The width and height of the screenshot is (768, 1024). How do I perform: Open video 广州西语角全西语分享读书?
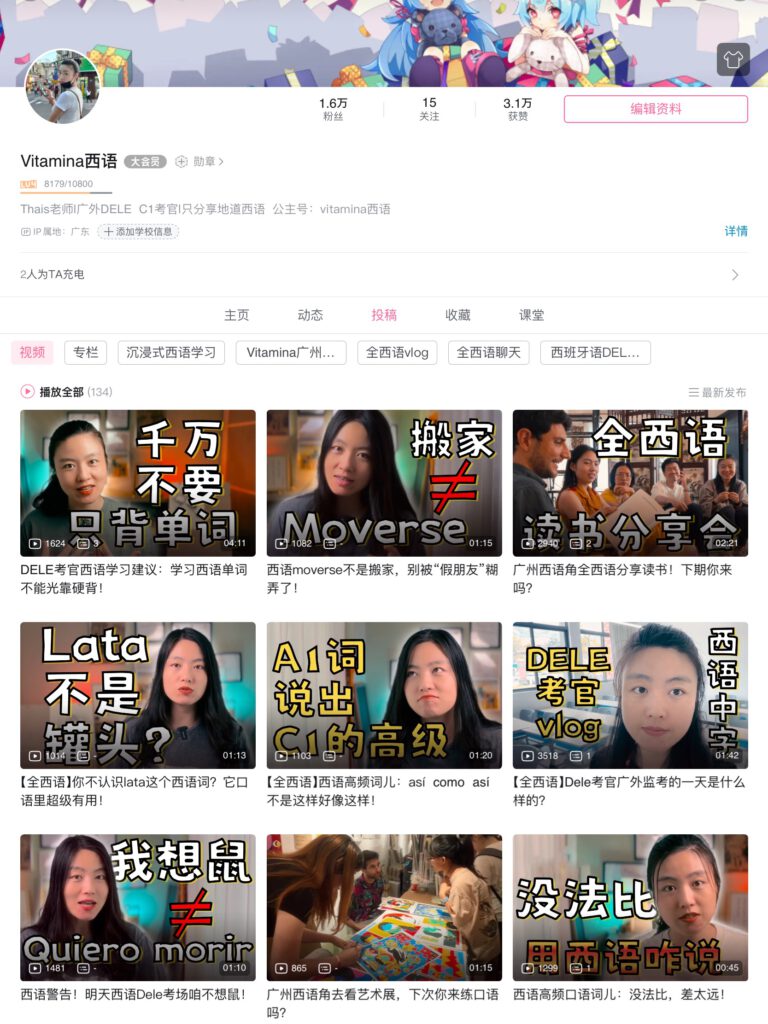(630, 483)
